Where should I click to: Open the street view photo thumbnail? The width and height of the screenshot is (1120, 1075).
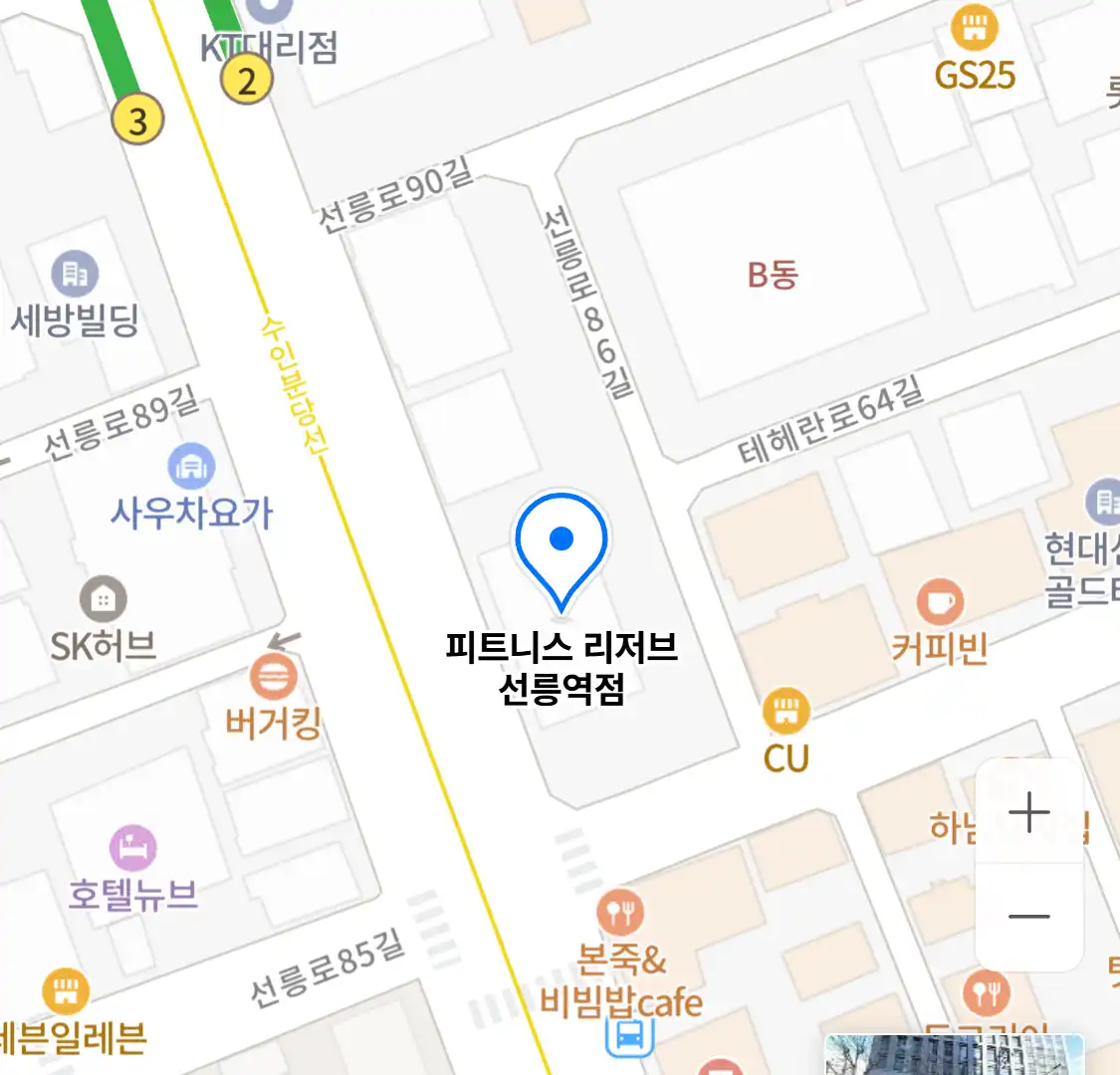(x=953, y=1055)
